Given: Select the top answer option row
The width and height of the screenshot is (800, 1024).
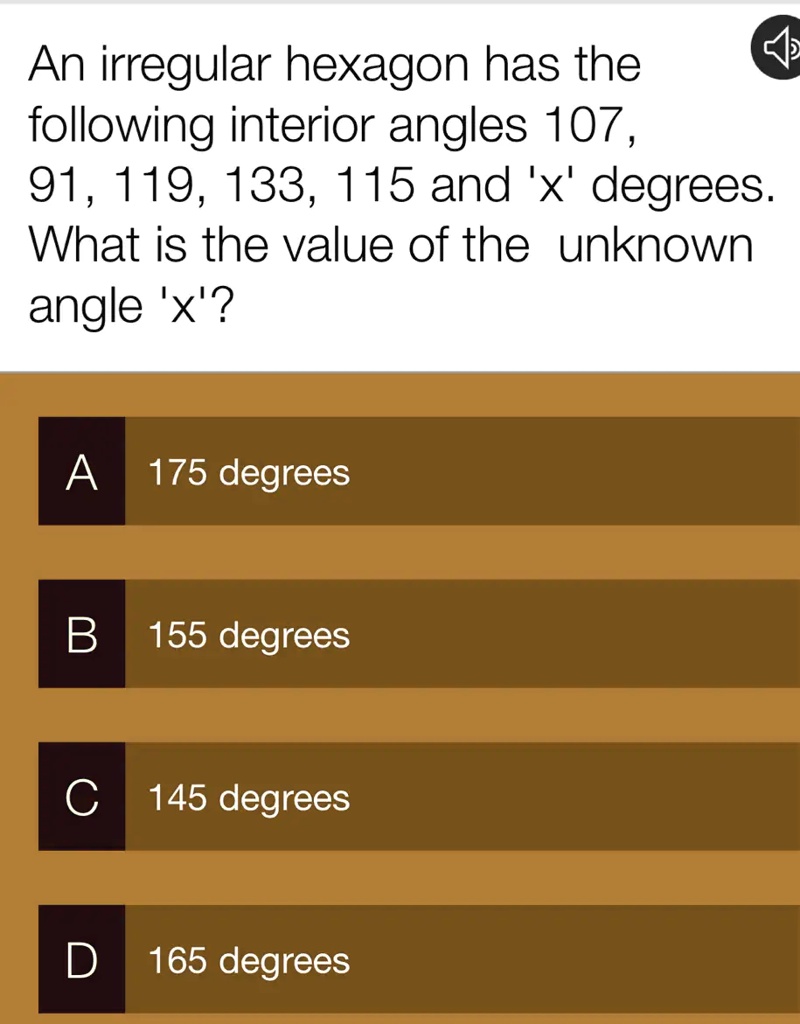Looking at the screenshot, I should [400, 472].
